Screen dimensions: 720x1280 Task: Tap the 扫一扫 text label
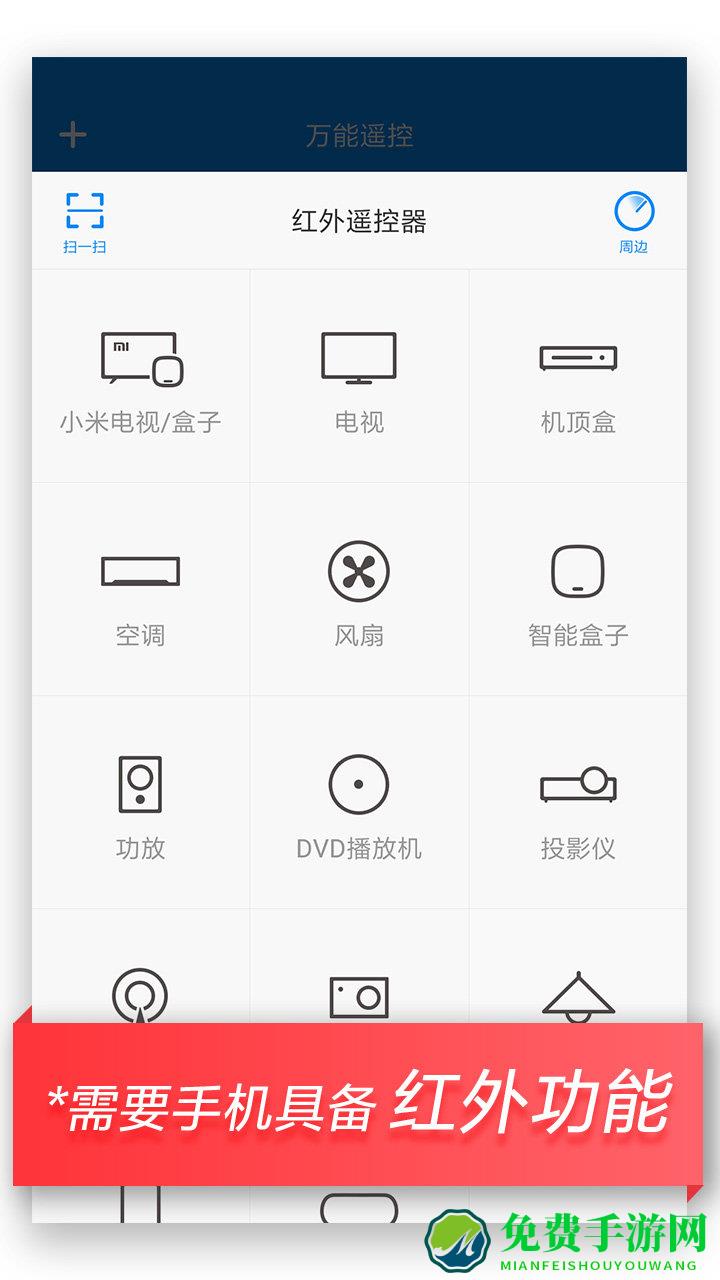click(85, 245)
